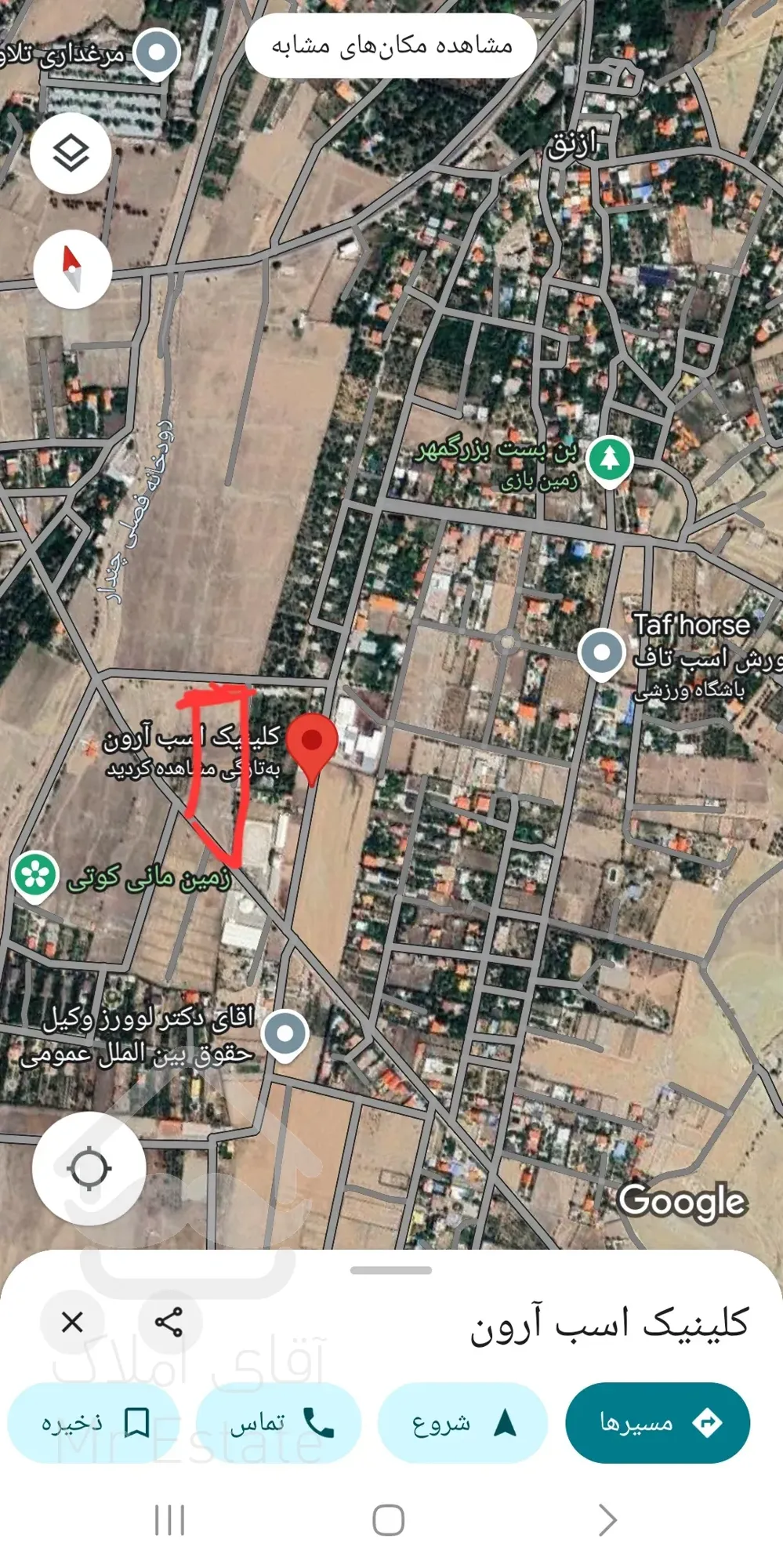This screenshot has width=783, height=1568.
Task: Go to the phone home screen
Action: pos(389,1520)
